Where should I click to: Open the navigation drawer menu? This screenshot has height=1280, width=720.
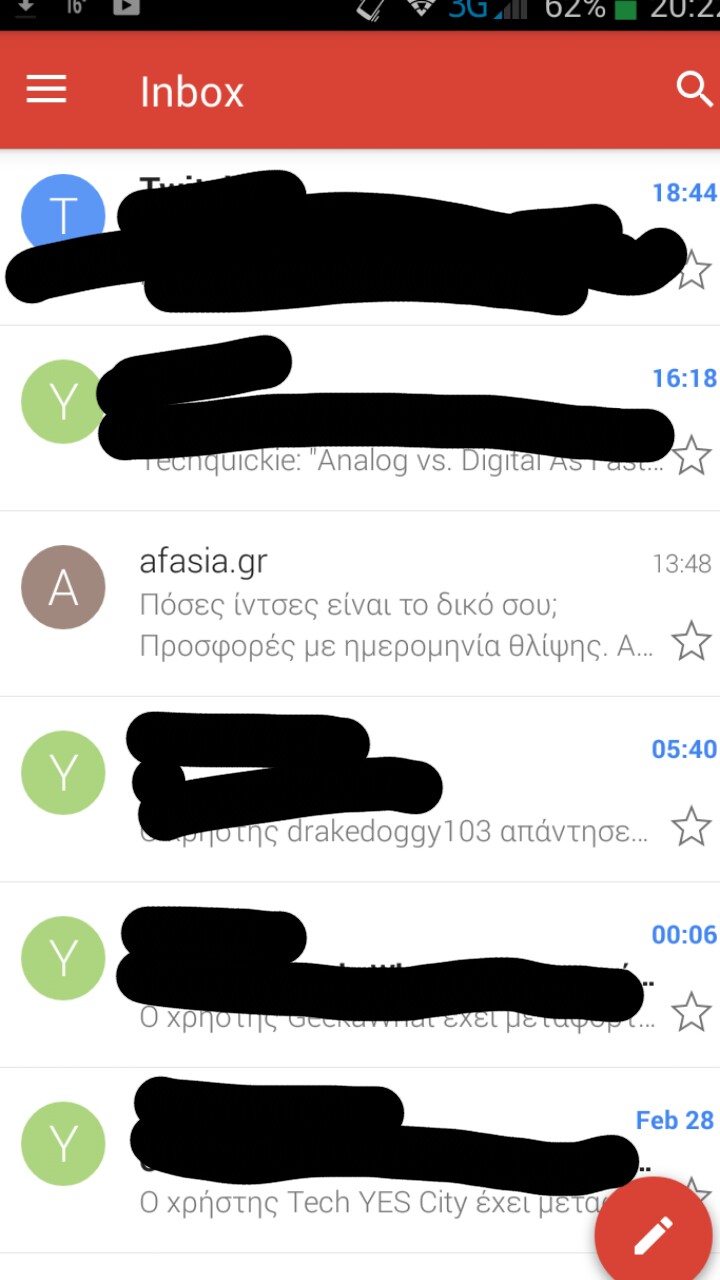46,90
